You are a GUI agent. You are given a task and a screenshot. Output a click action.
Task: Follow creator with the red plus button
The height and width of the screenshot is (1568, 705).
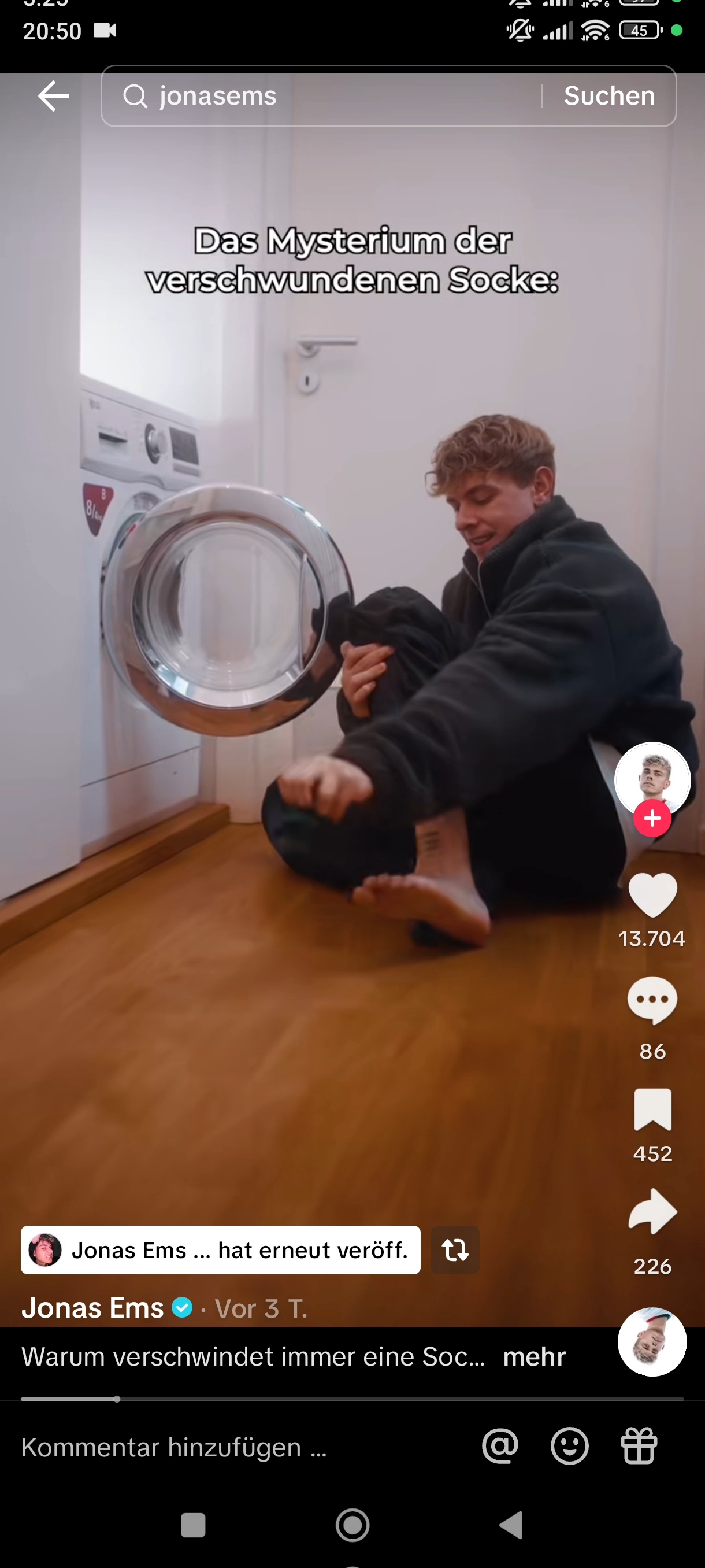point(652,819)
